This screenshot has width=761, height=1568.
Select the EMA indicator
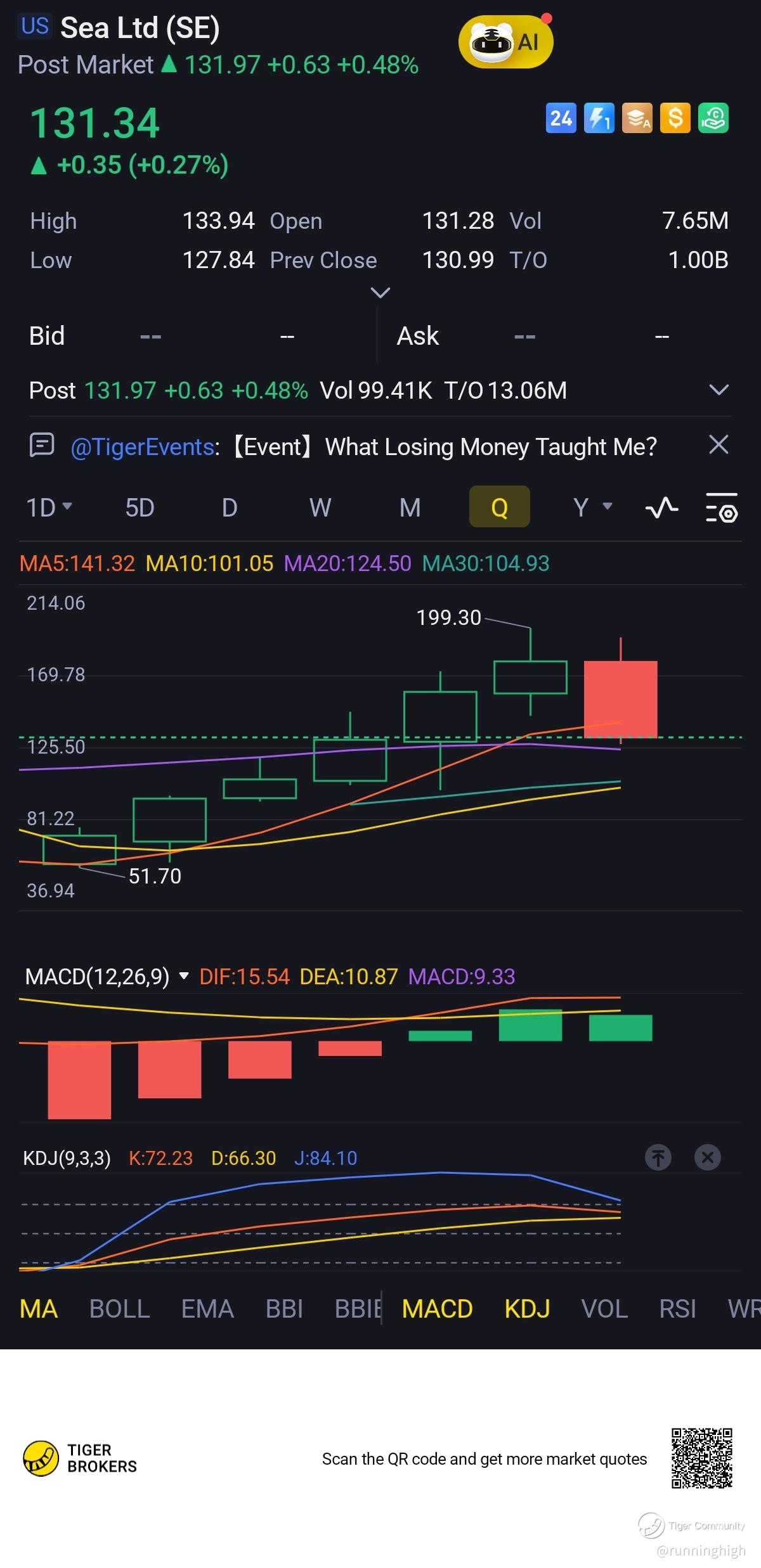click(207, 1309)
